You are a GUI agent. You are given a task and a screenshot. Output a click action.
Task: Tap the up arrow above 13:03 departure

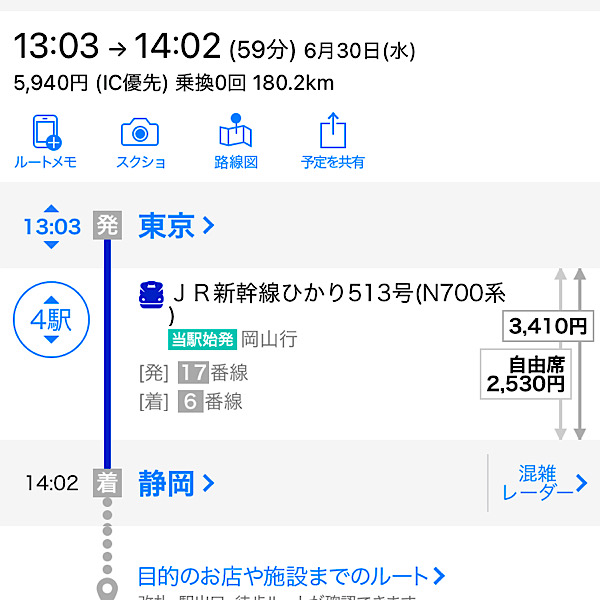(x=52, y=207)
